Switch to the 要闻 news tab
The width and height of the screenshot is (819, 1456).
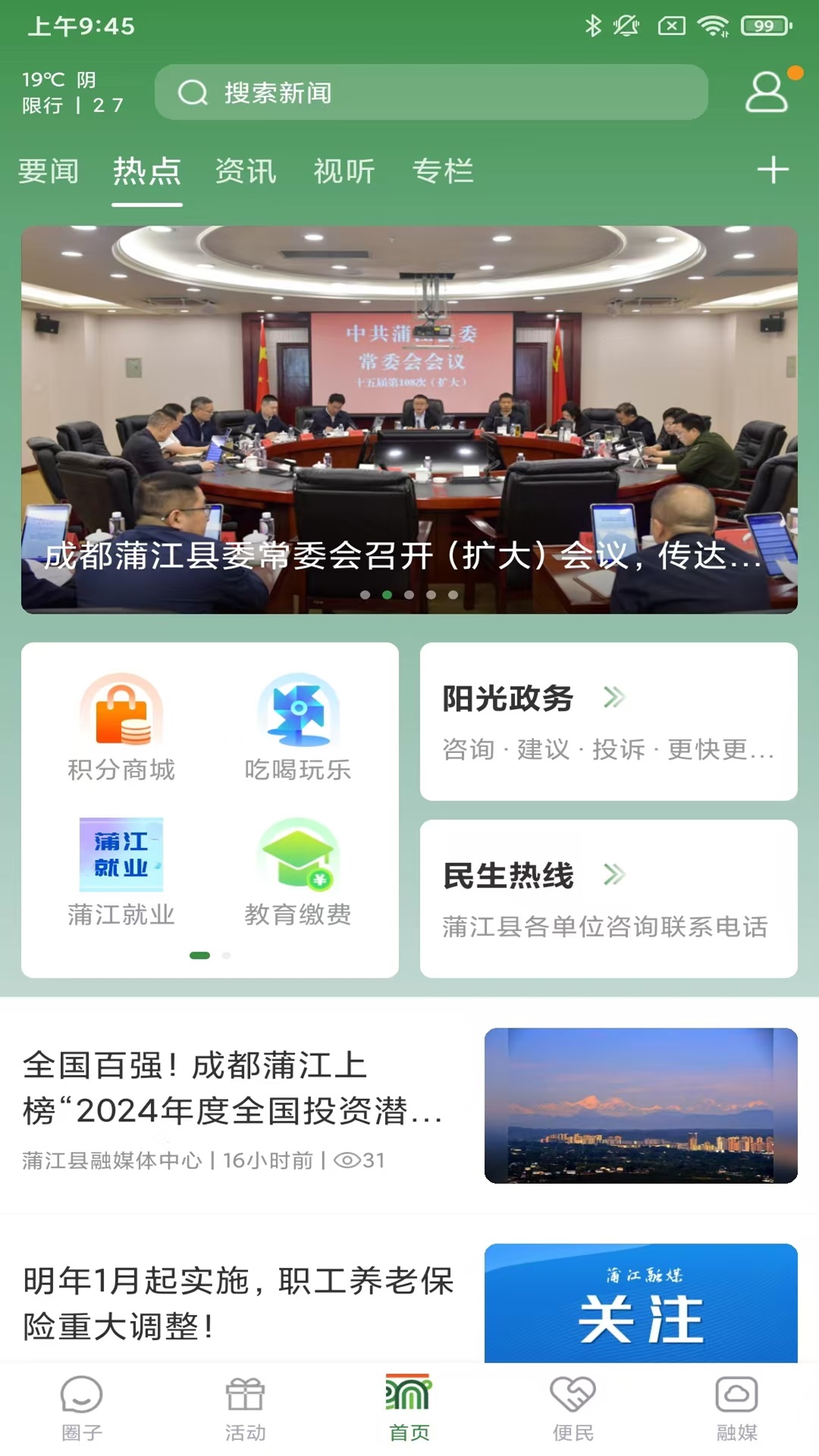point(48,171)
